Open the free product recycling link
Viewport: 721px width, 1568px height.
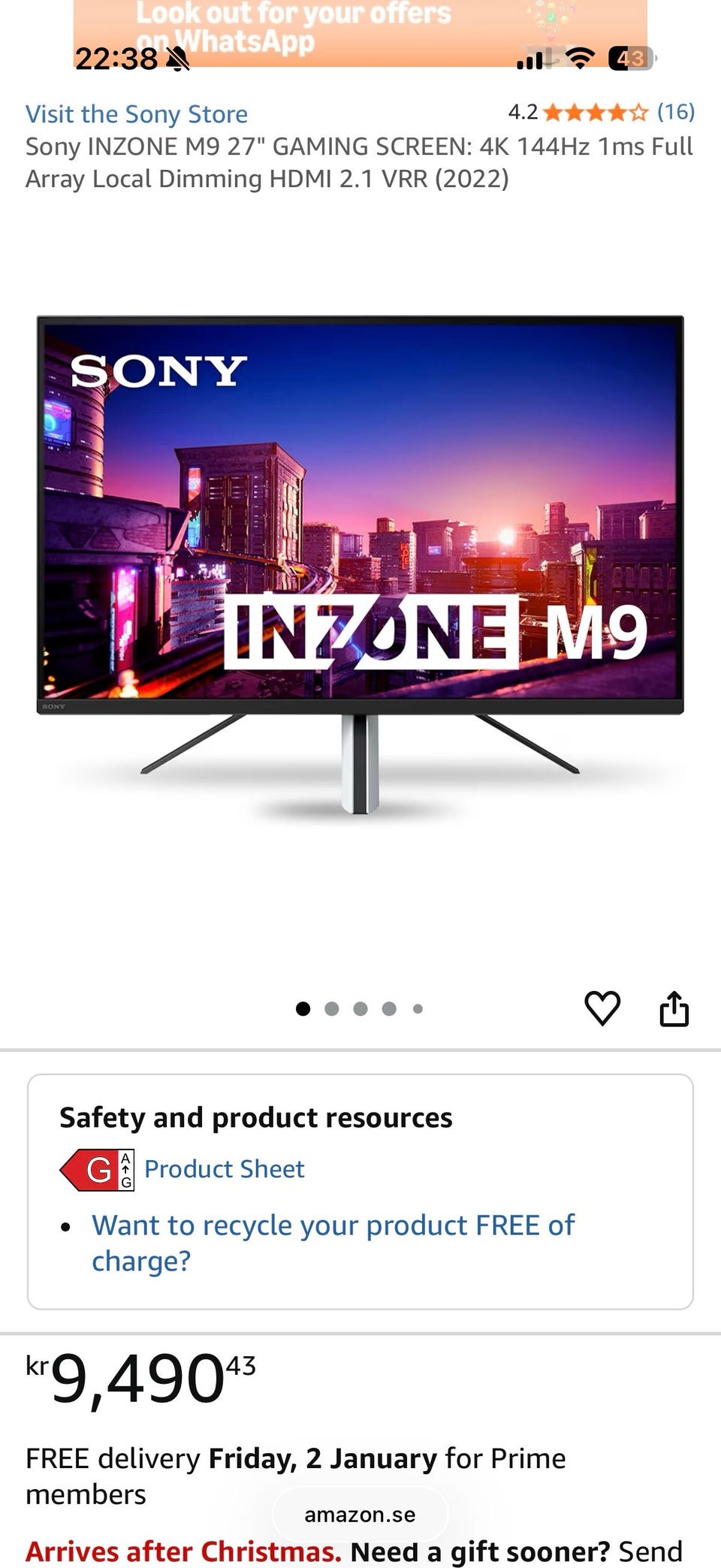pos(332,1242)
